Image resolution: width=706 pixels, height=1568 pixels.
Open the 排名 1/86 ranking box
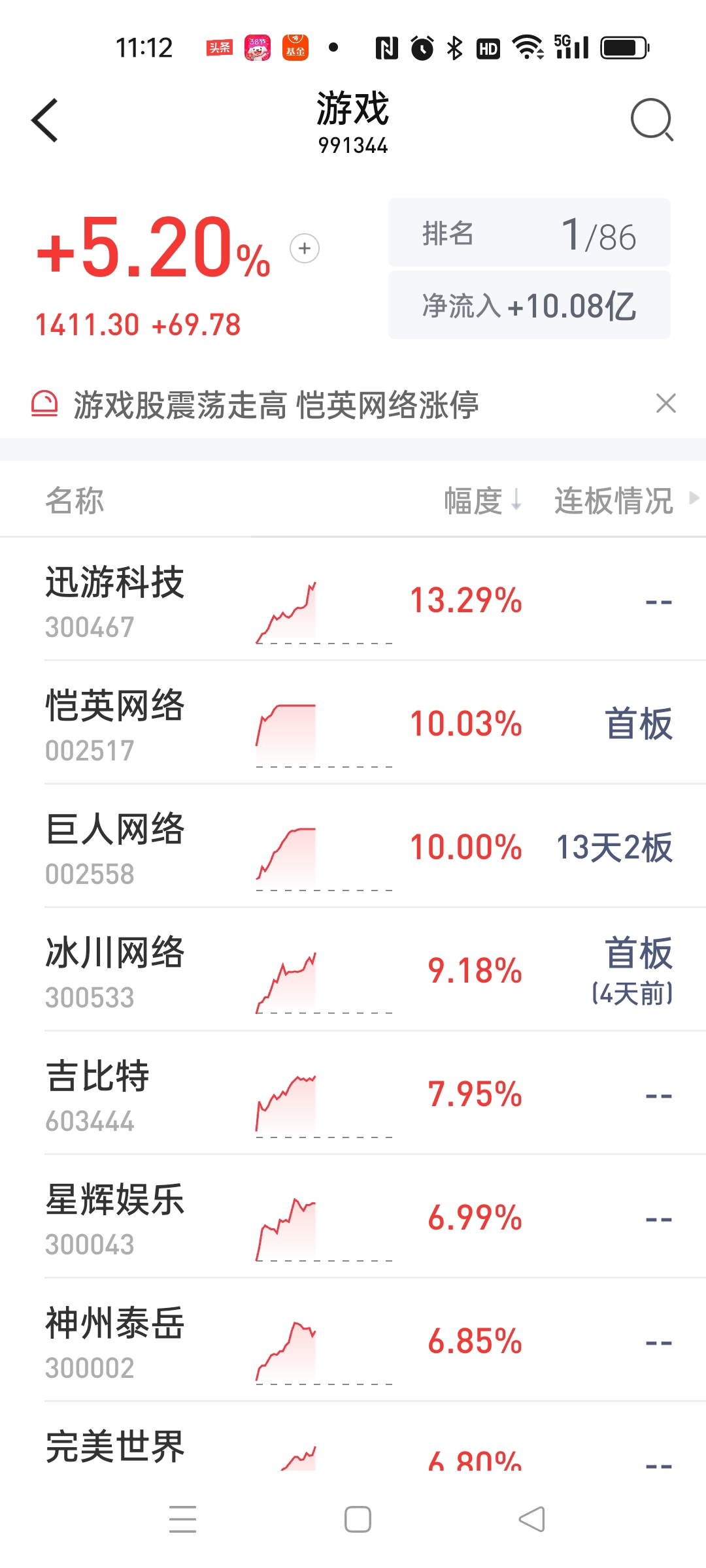[x=529, y=233]
